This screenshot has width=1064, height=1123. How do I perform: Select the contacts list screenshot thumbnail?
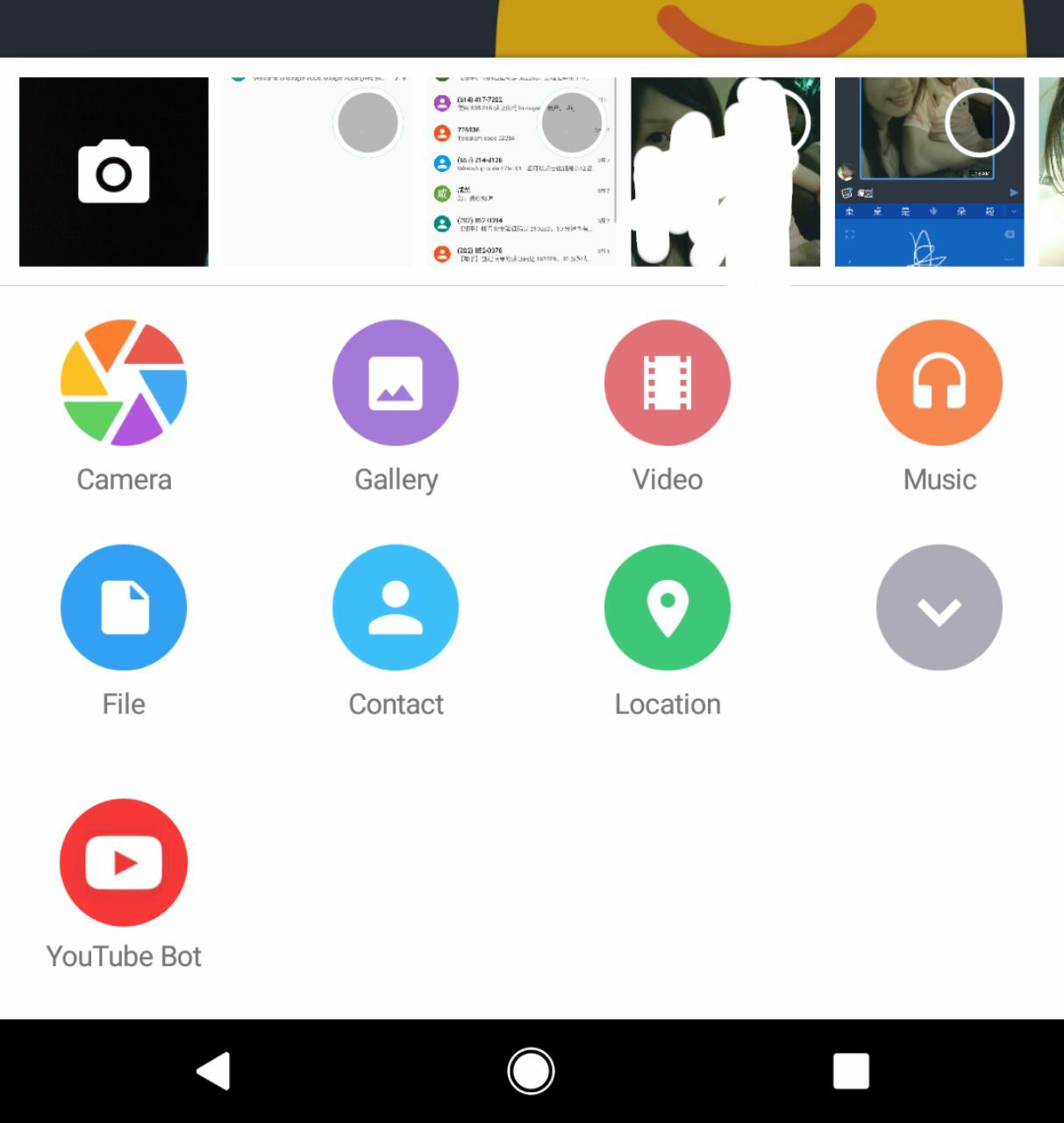coord(521,172)
